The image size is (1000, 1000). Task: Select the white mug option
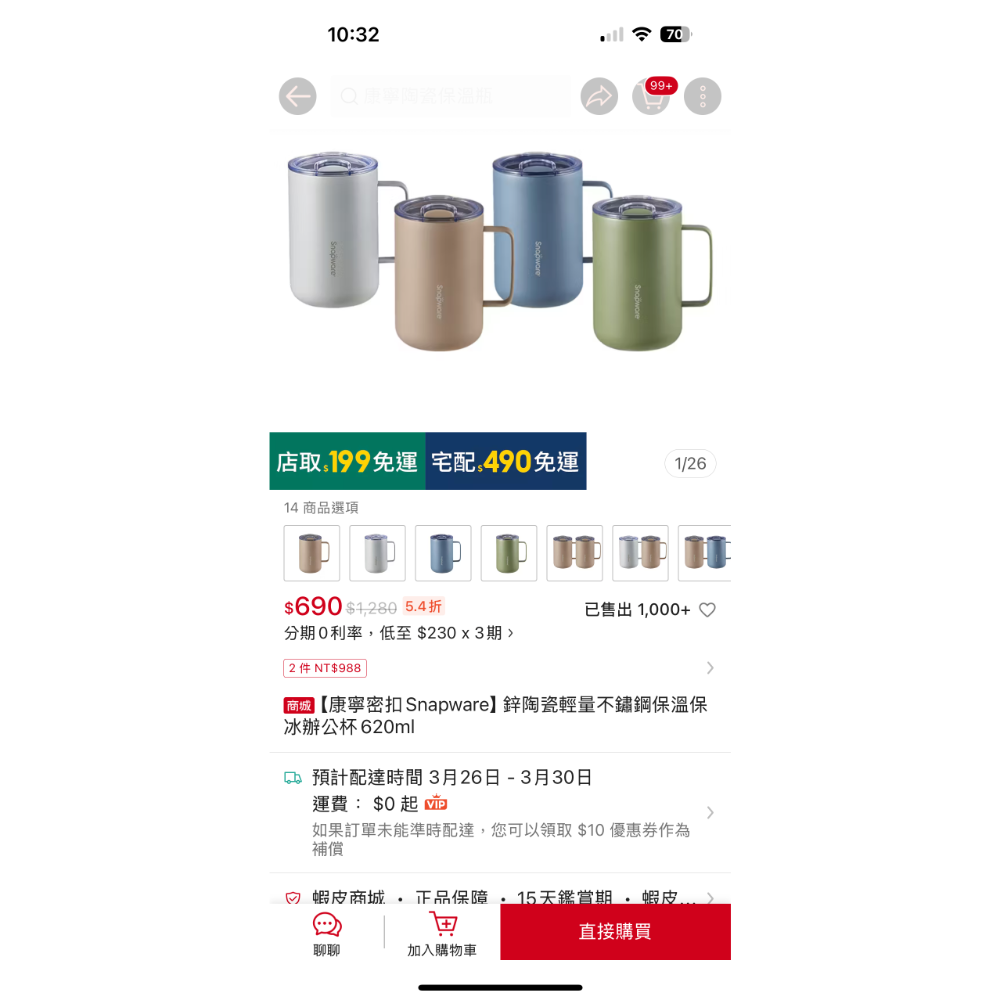377,553
